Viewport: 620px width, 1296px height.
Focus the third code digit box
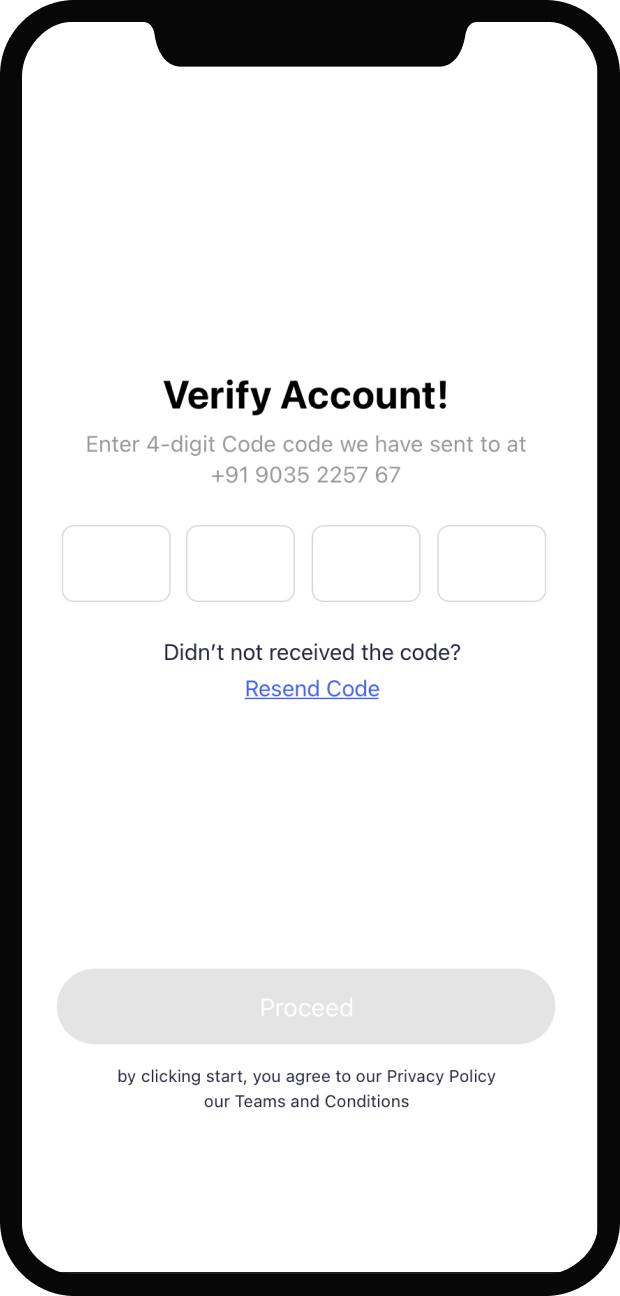[366, 564]
